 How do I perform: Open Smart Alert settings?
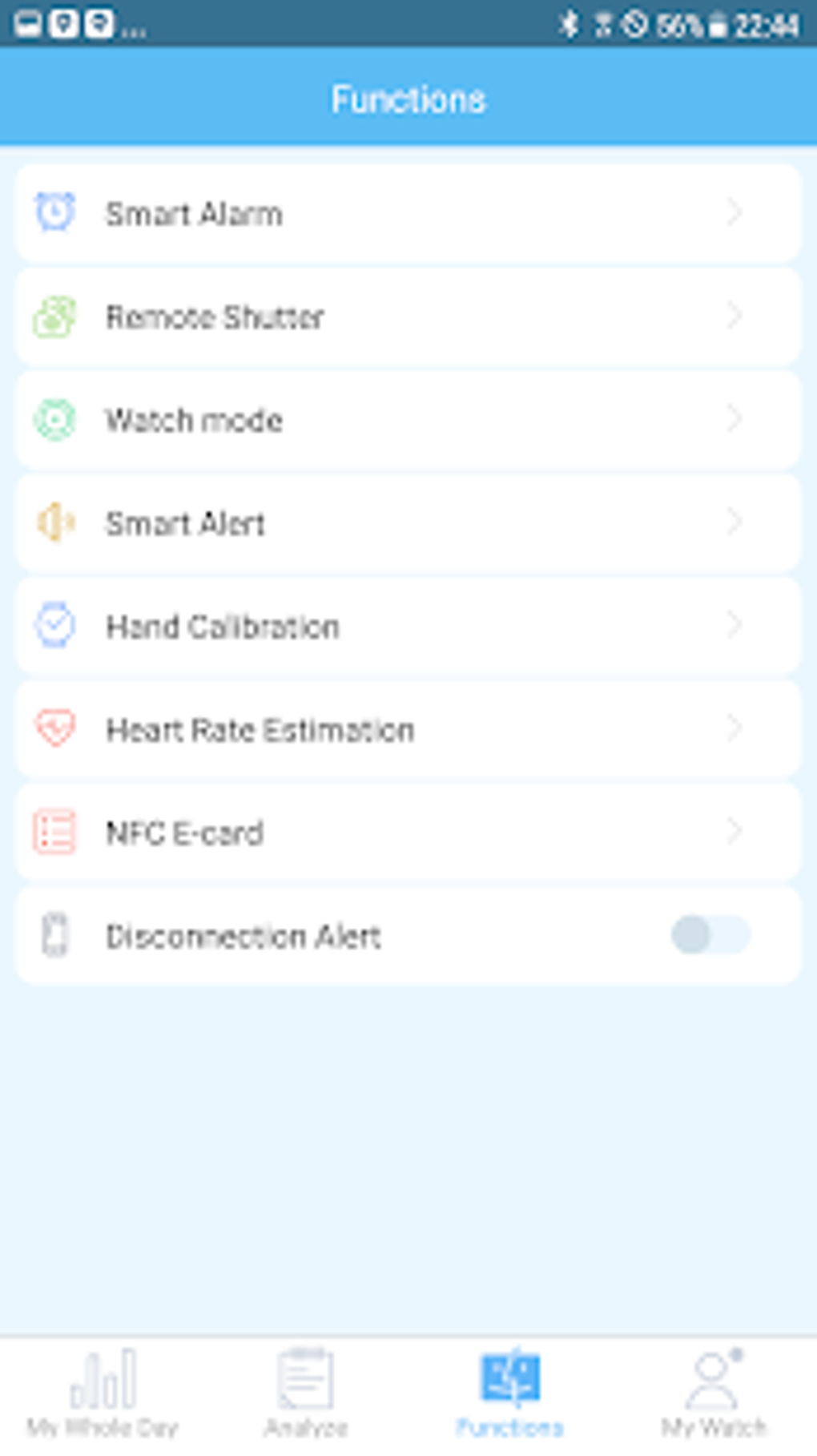[408, 523]
